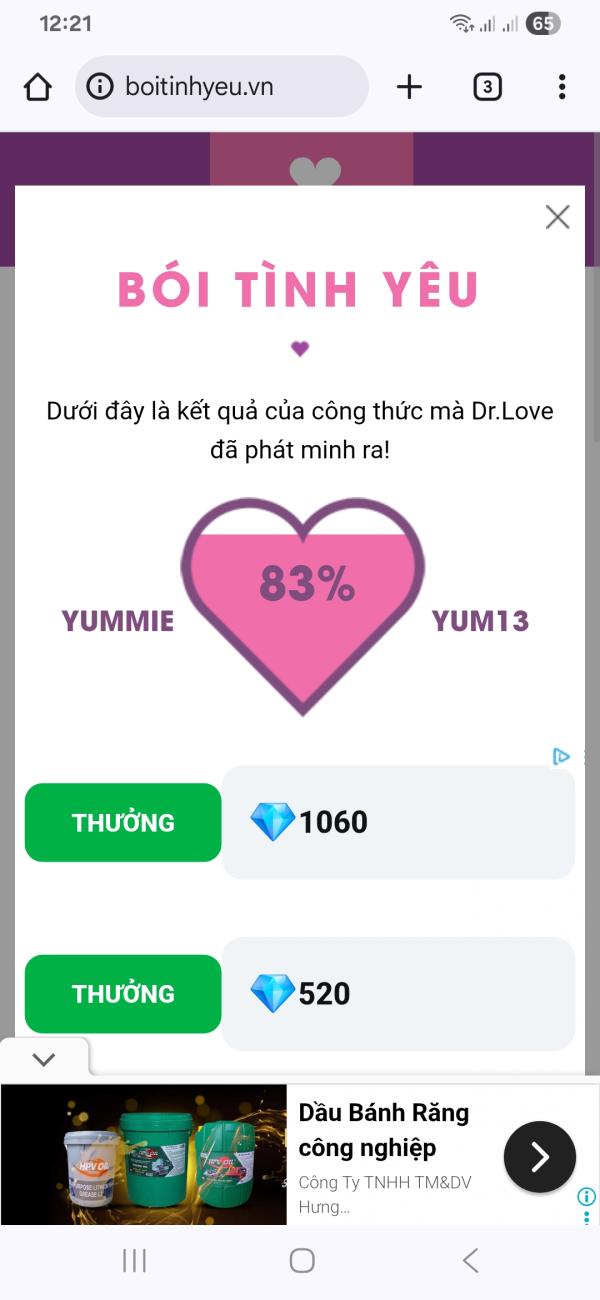Open the browser overflow menu
The width and height of the screenshot is (600, 1300).
pyautogui.click(x=562, y=87)
